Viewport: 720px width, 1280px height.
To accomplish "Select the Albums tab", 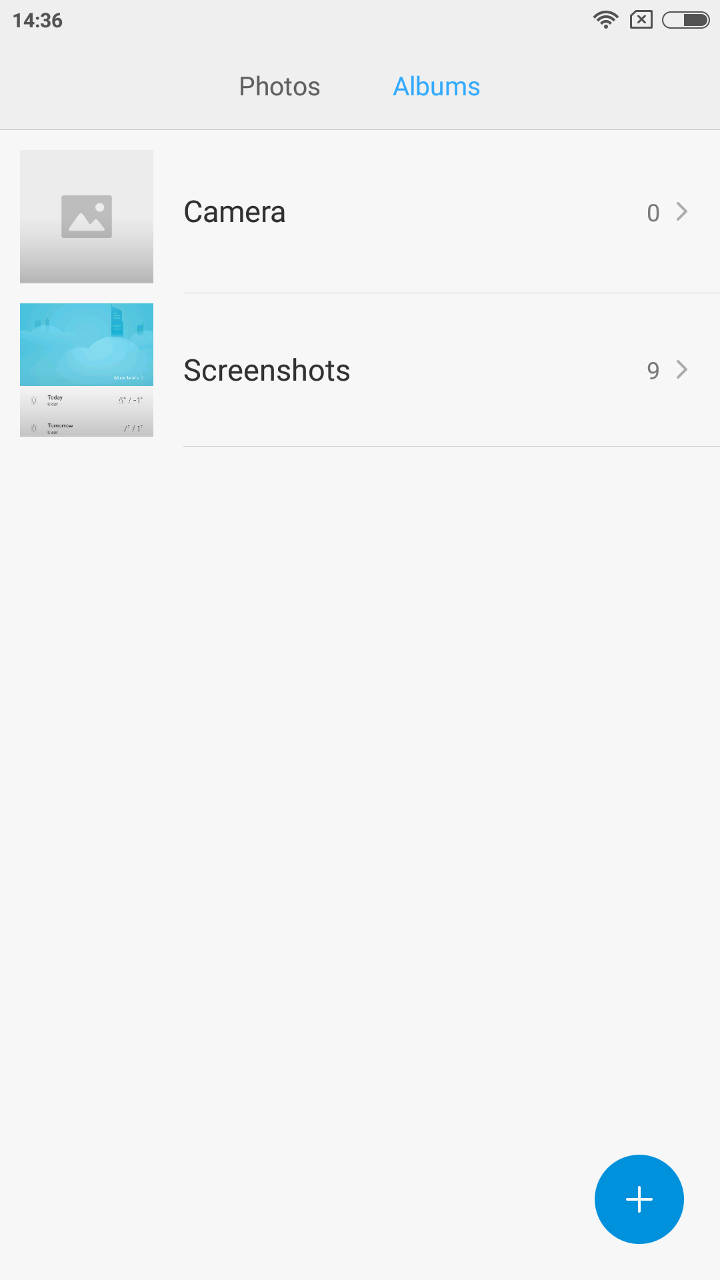I will coord(436,87).
